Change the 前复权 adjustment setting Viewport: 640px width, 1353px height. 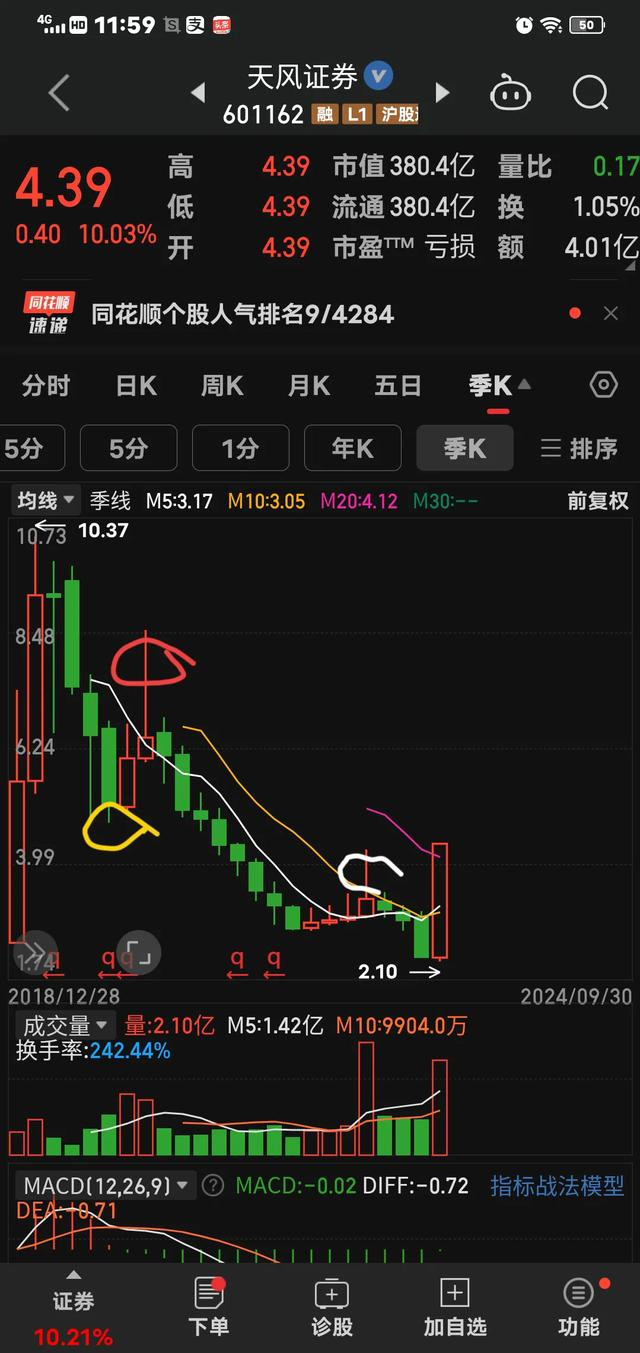coord(598,501)
